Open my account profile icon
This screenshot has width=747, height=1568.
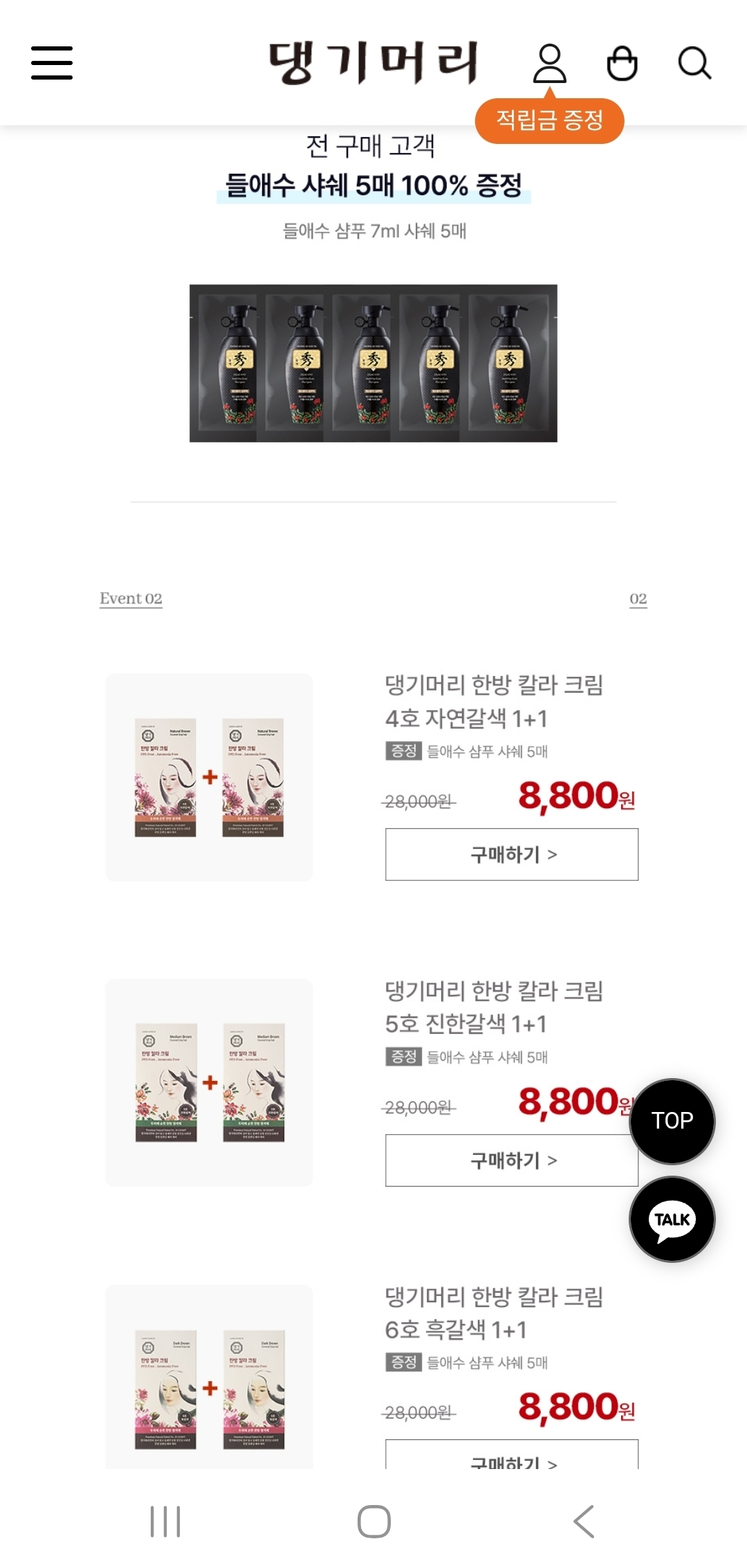550,63
